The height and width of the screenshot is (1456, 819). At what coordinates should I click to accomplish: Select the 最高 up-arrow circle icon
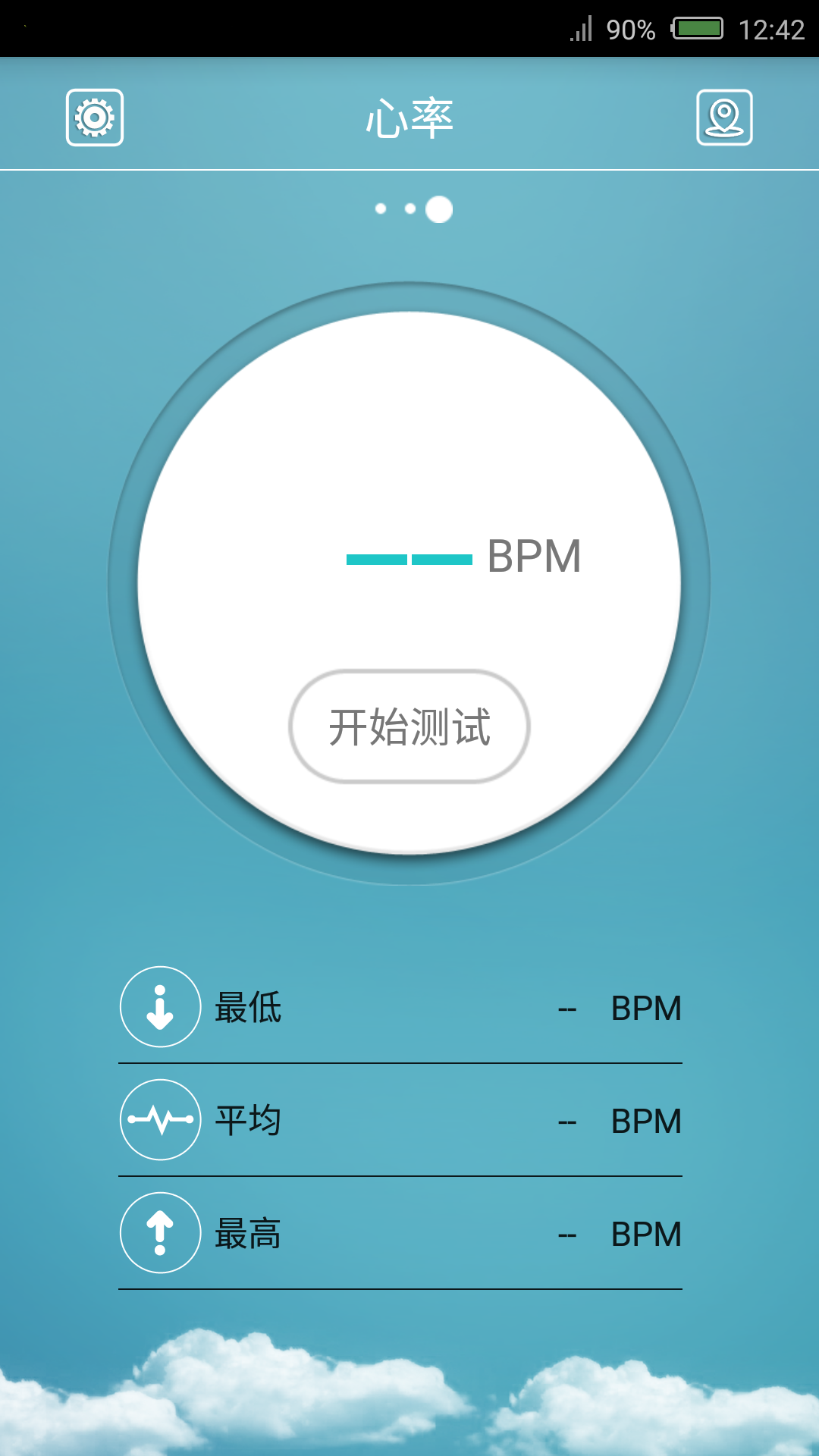pos(160,1232)
